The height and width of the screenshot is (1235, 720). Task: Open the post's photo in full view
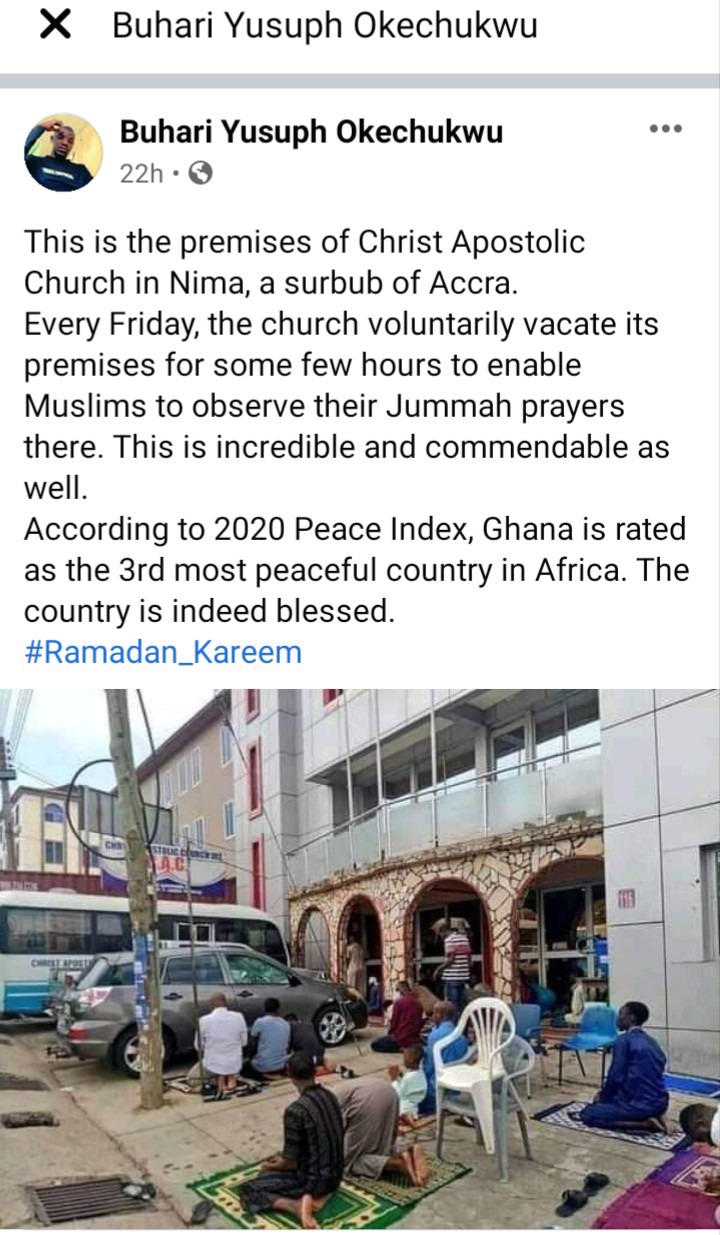tap(360, 958)
